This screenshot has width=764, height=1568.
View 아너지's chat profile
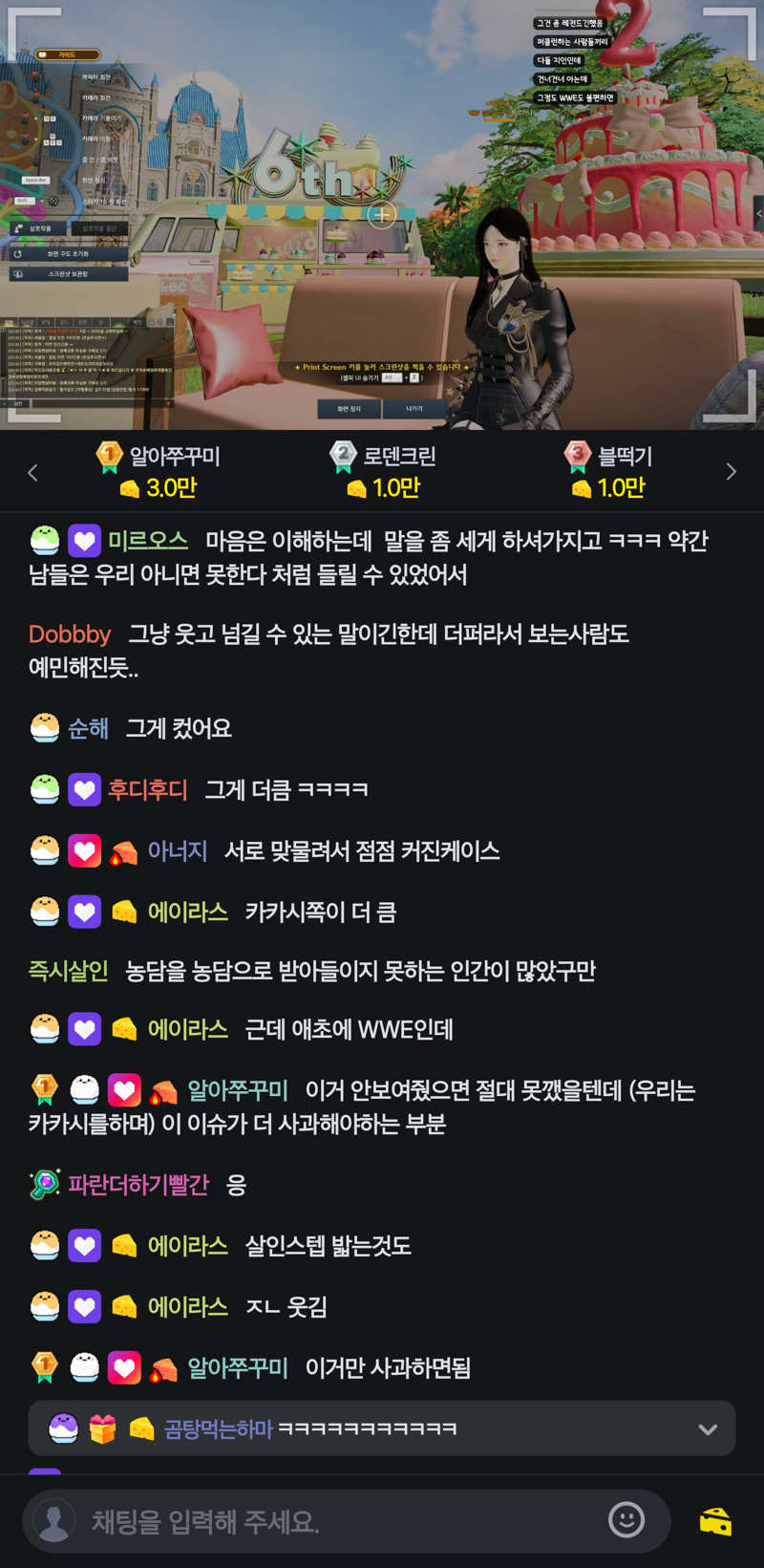tap(177, 851)
